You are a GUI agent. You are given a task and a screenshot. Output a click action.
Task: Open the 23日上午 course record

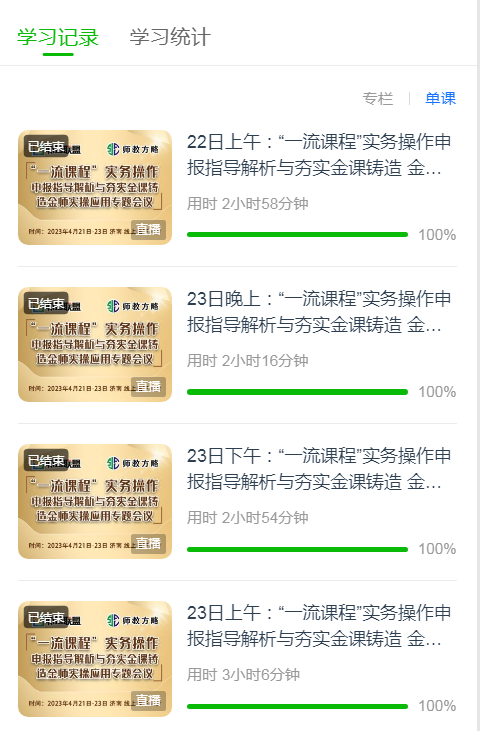pos(237,659)
